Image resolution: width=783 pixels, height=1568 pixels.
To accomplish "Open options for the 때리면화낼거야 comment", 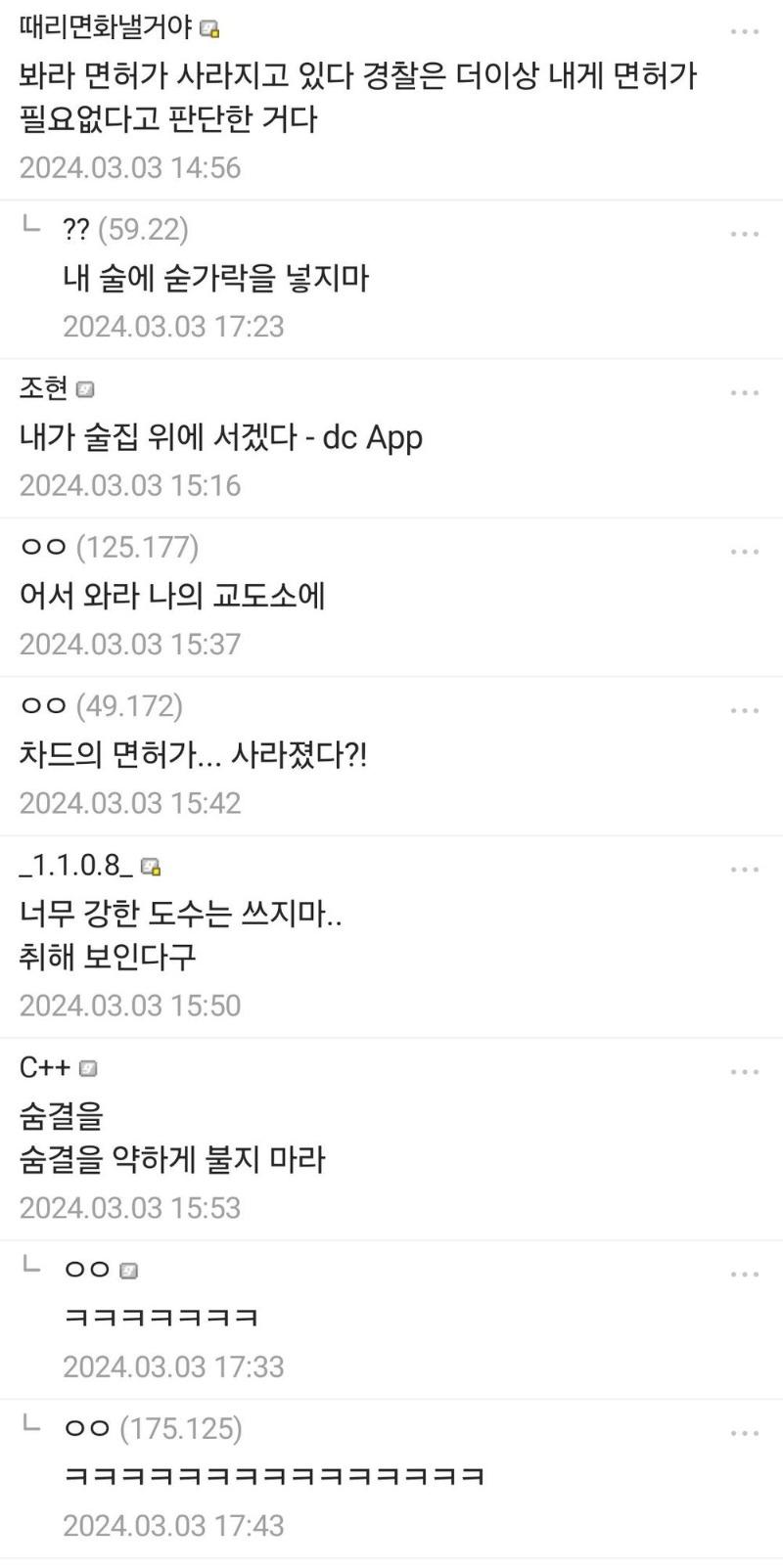I will tap(746, 33).
